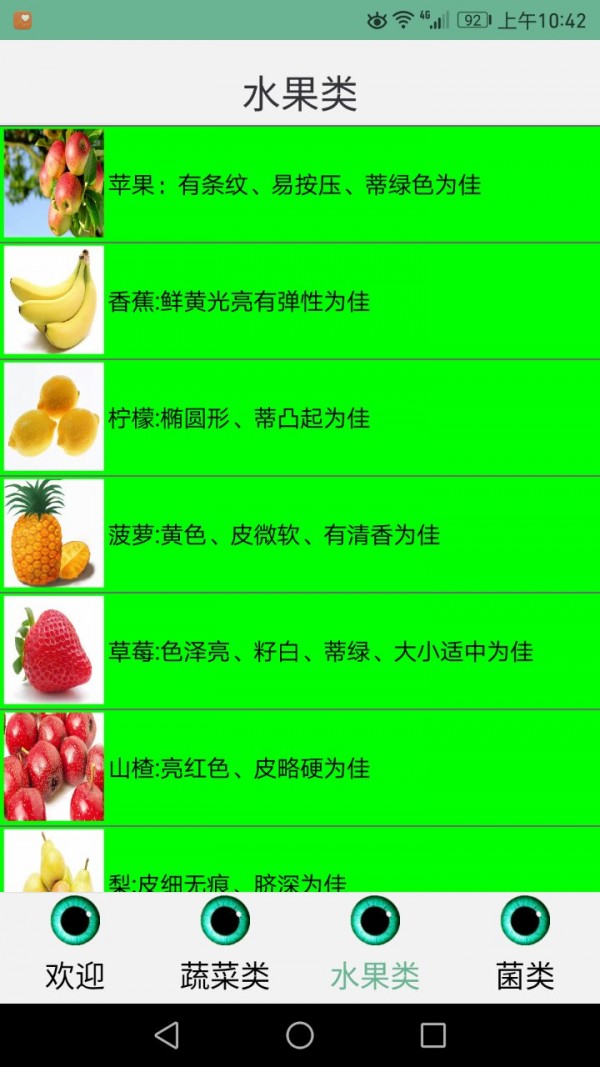Return to the home screen via home button
This screenshot has height=1067, width=600.
tap(300, 1035)
